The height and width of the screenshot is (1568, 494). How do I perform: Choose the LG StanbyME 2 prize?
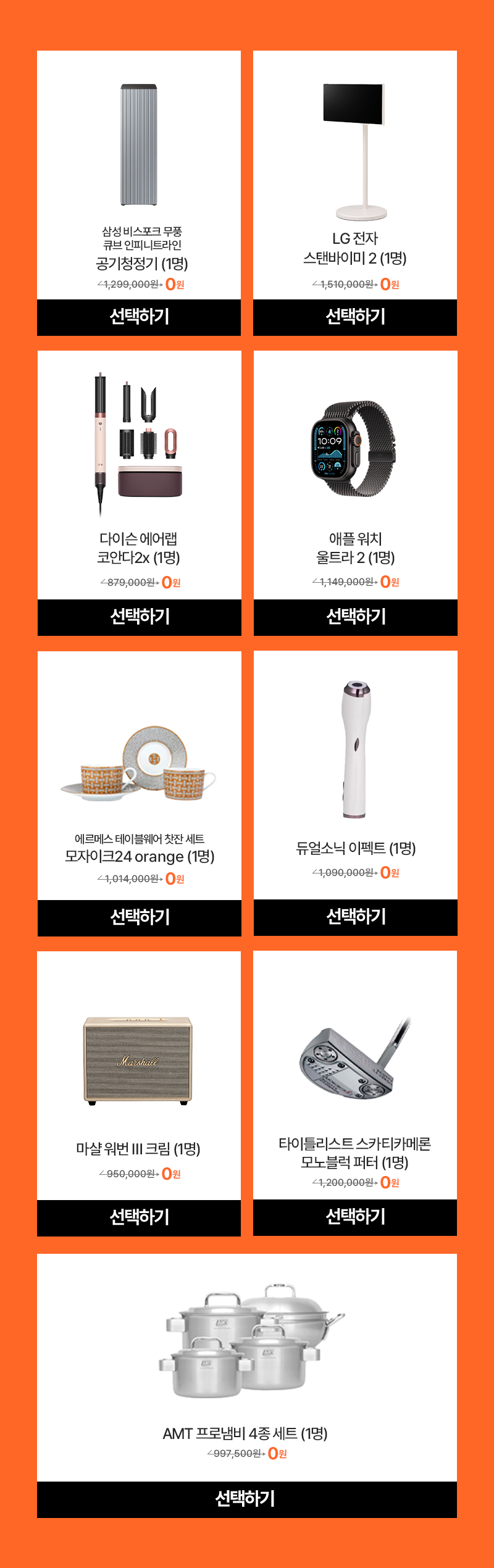(x=355, y=317)
